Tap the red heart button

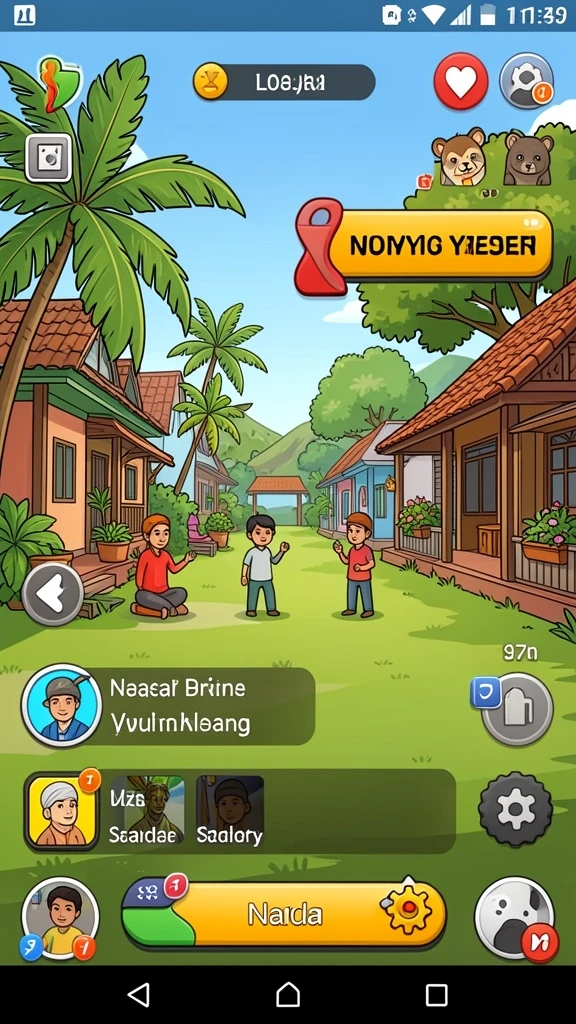[461, 82]
